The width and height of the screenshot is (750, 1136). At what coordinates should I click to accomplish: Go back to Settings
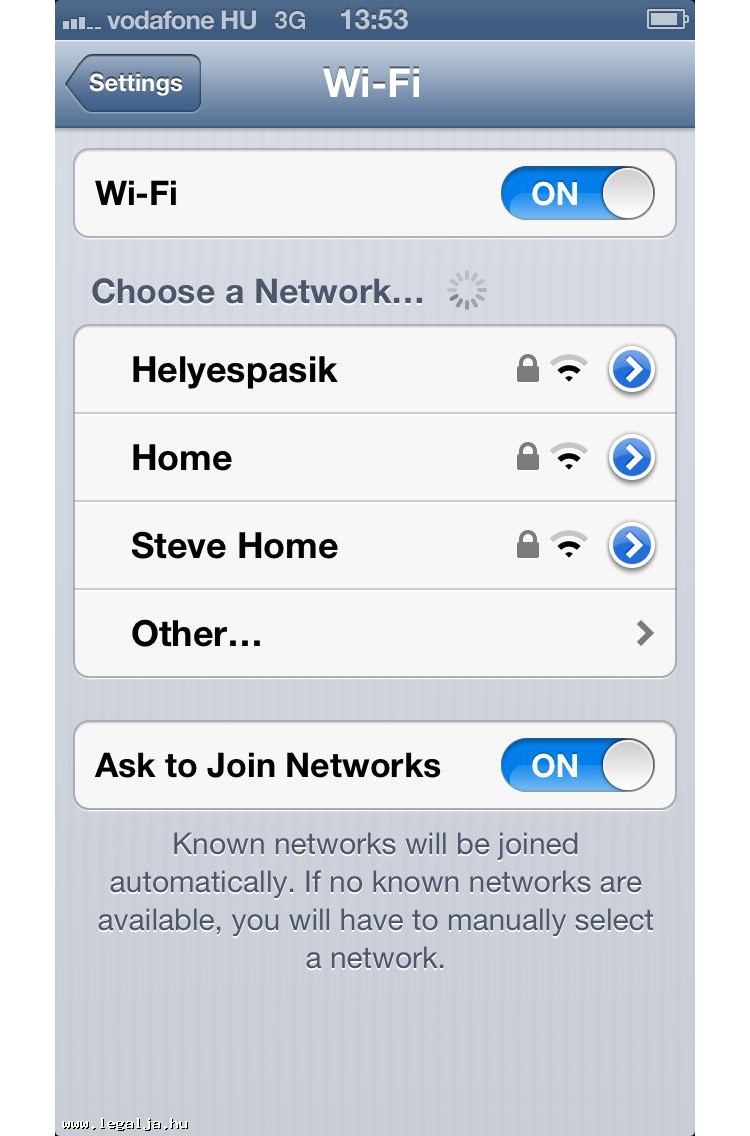pyautogui.click(x=134, y=83)
